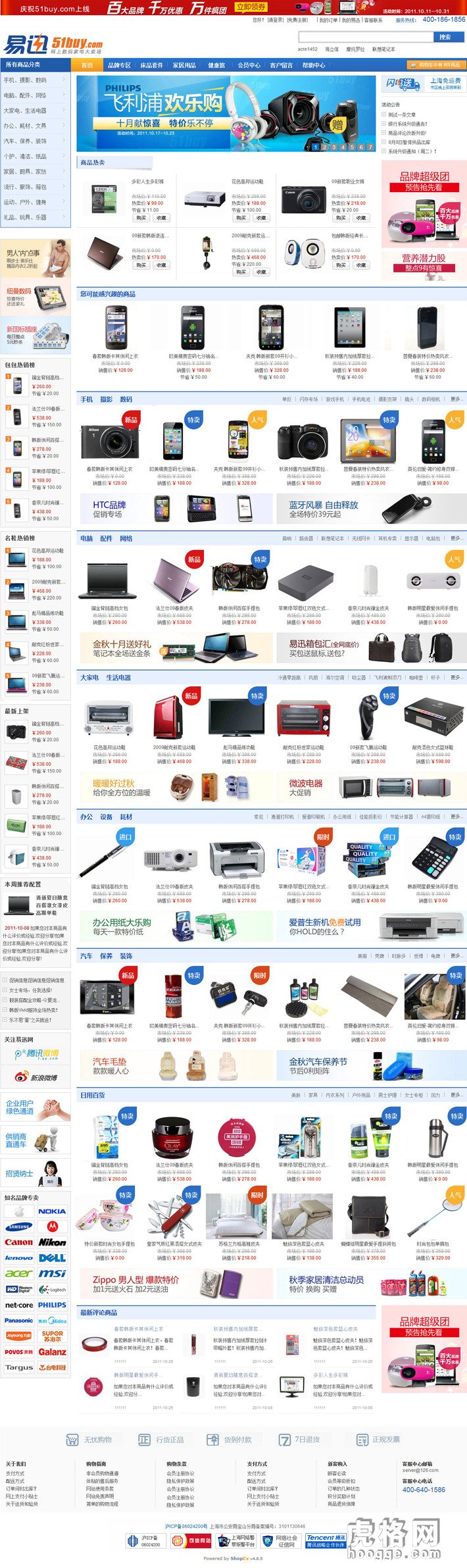Open the 品牌超级团 promo banner

point(424,204)
